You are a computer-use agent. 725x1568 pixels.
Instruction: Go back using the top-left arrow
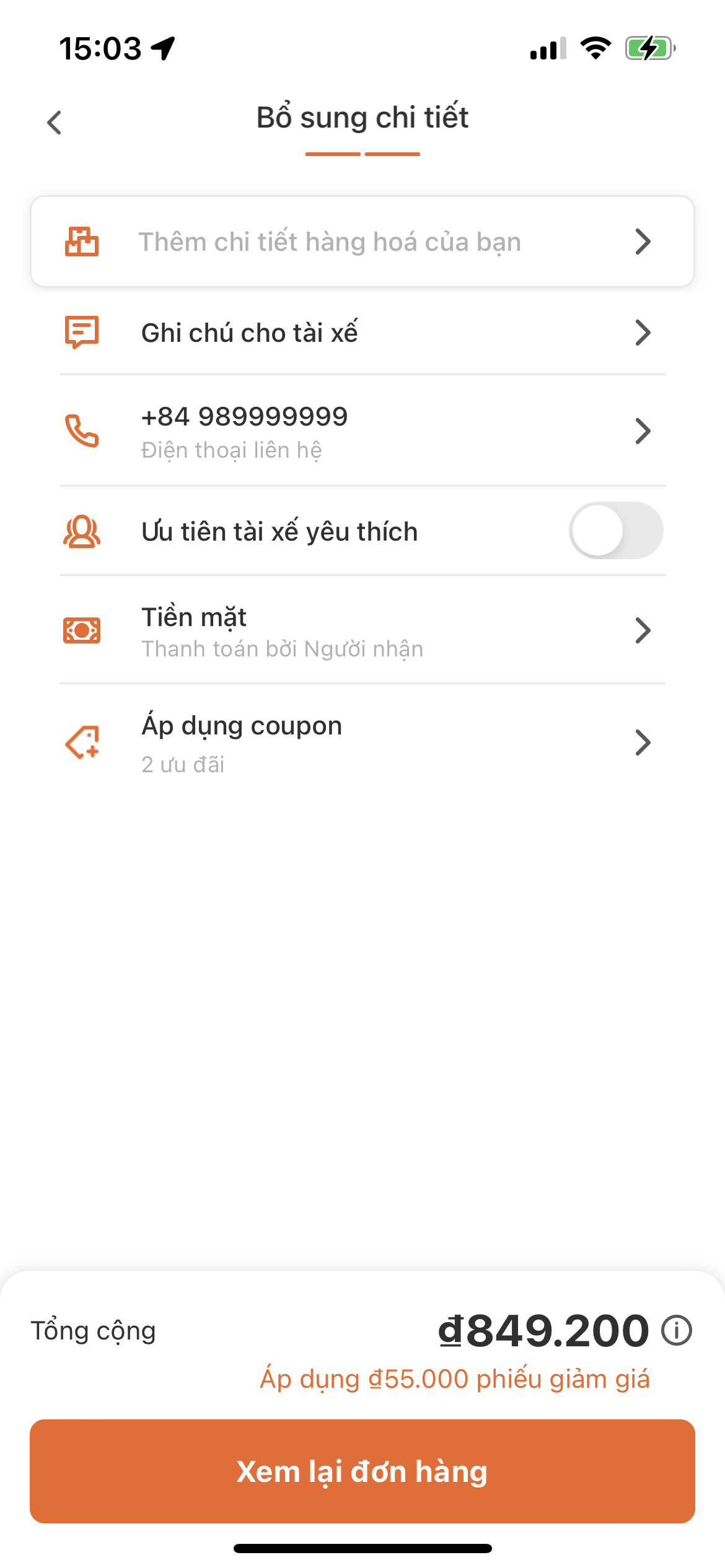pos(55,122)
